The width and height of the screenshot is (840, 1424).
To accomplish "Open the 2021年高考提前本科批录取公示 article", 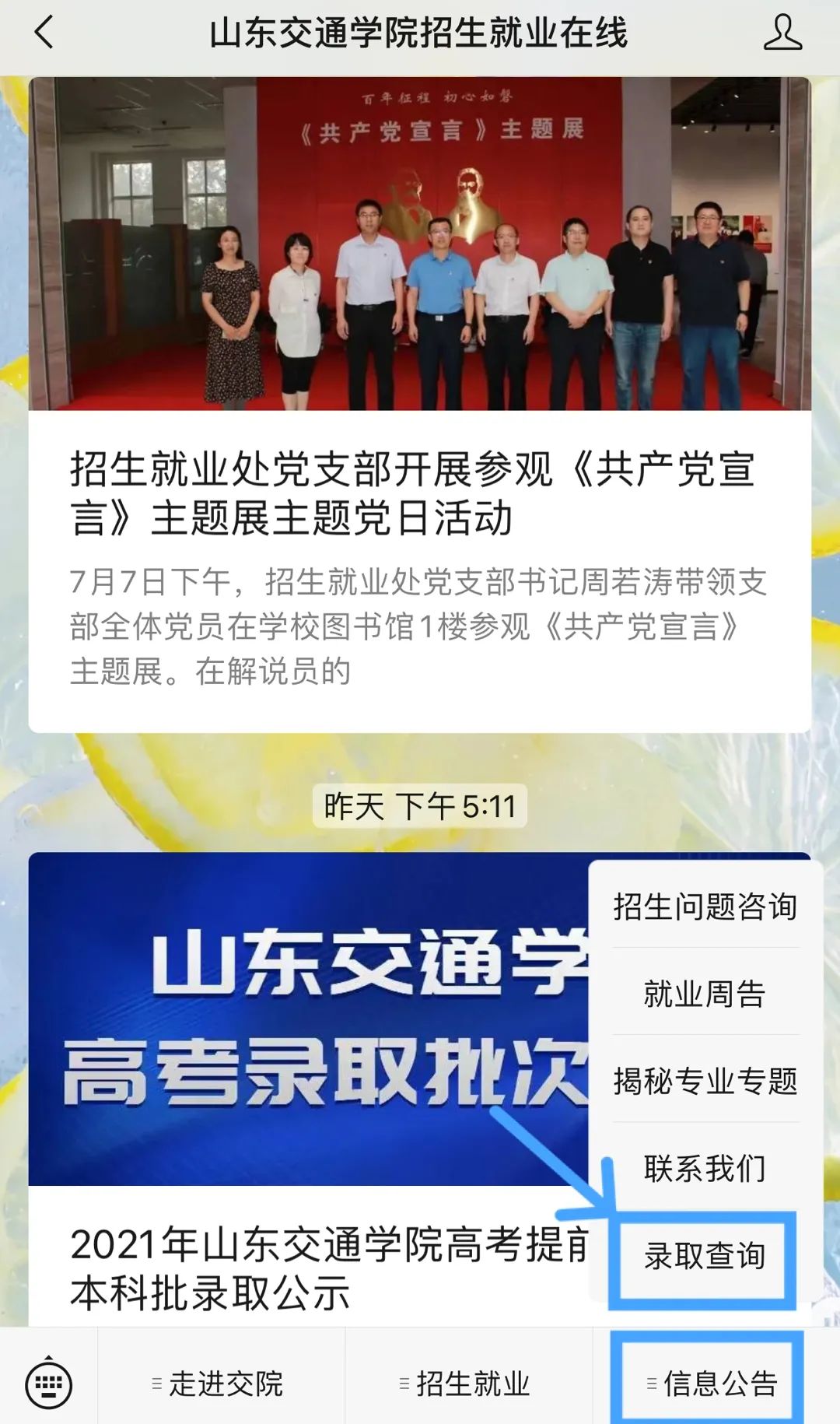I will pos(311,1267).
